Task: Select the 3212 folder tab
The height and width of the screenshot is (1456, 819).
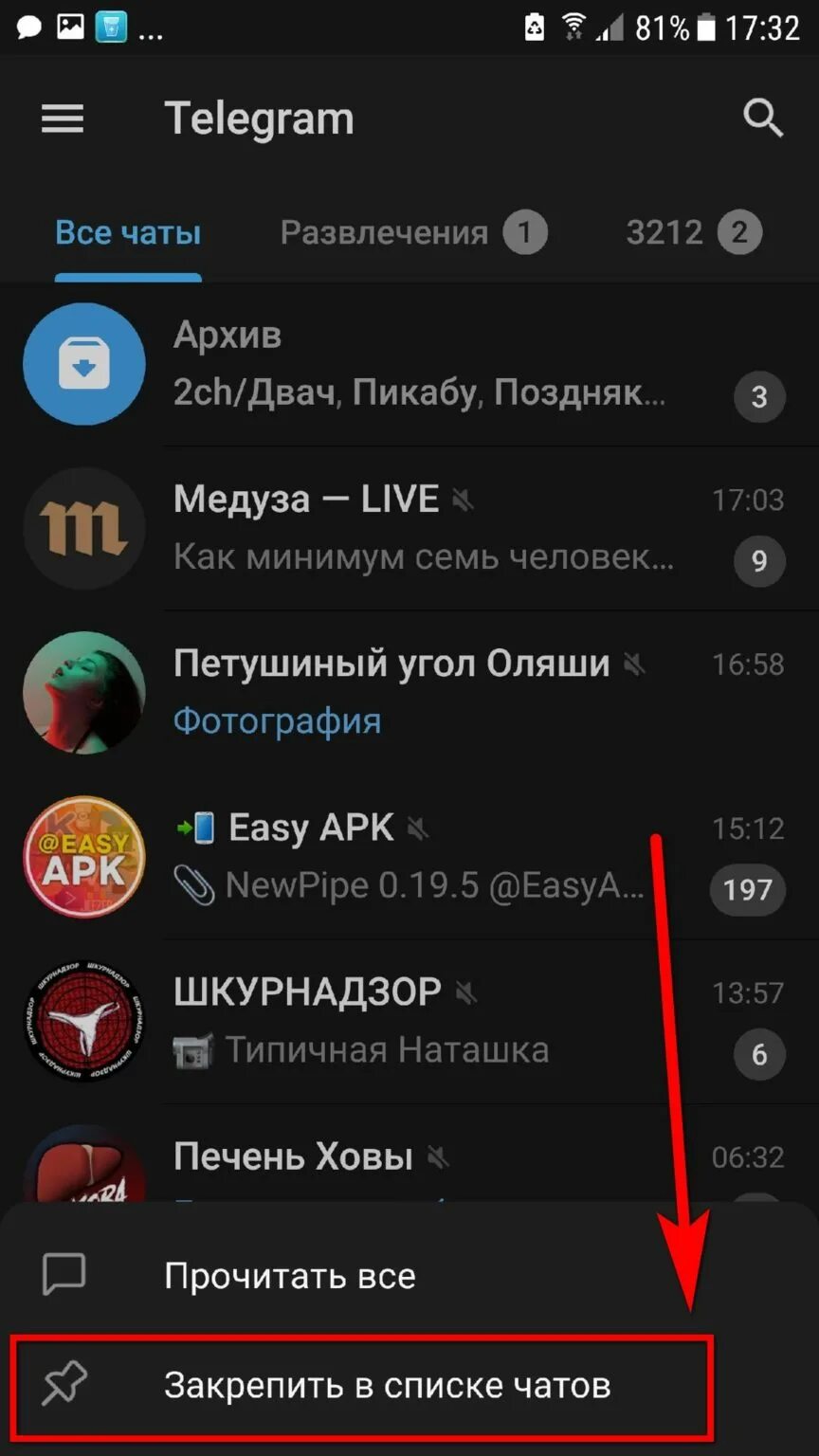Action: [694, 233]
